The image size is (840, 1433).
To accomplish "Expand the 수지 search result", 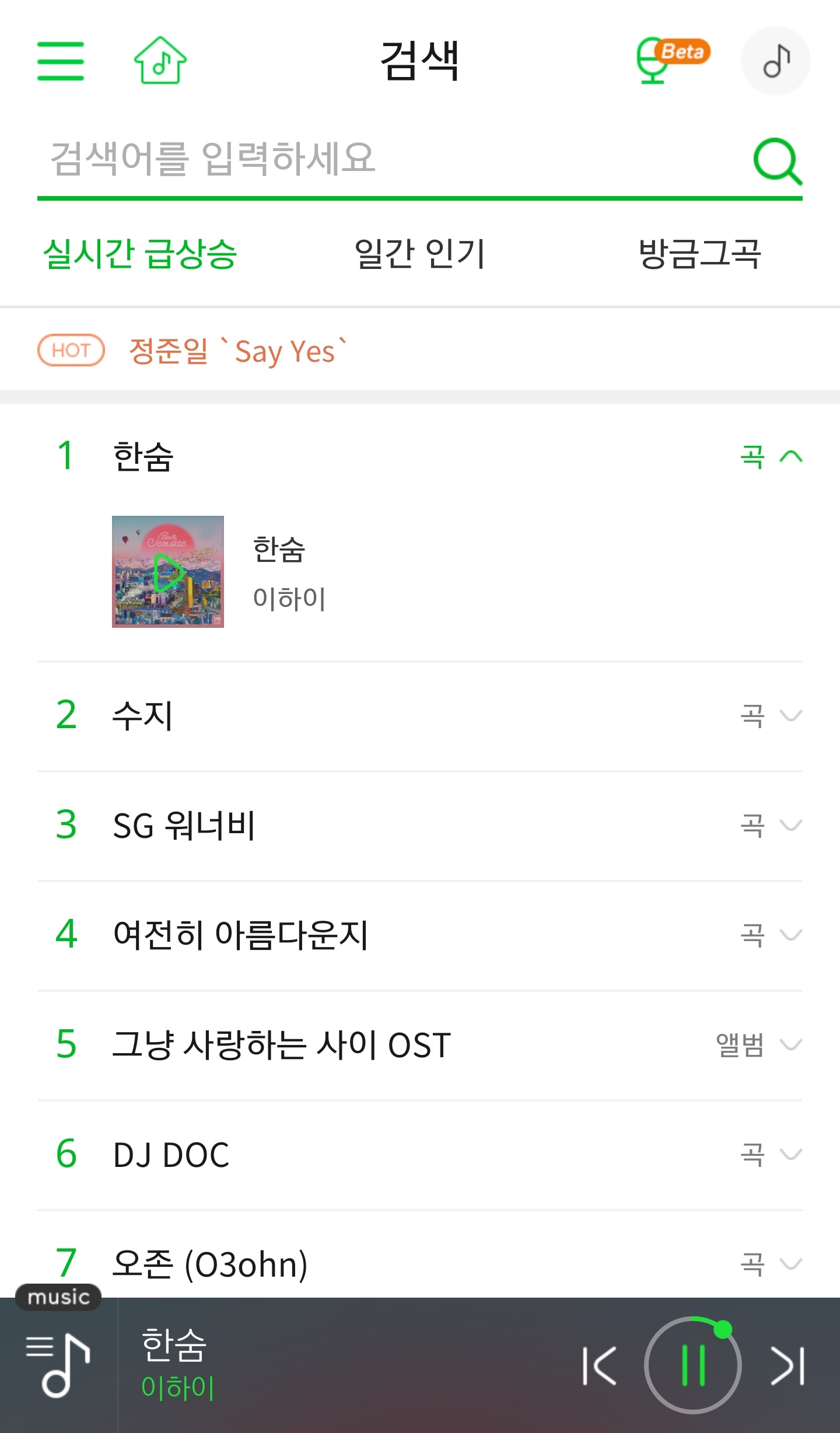I will click(790, 715).
